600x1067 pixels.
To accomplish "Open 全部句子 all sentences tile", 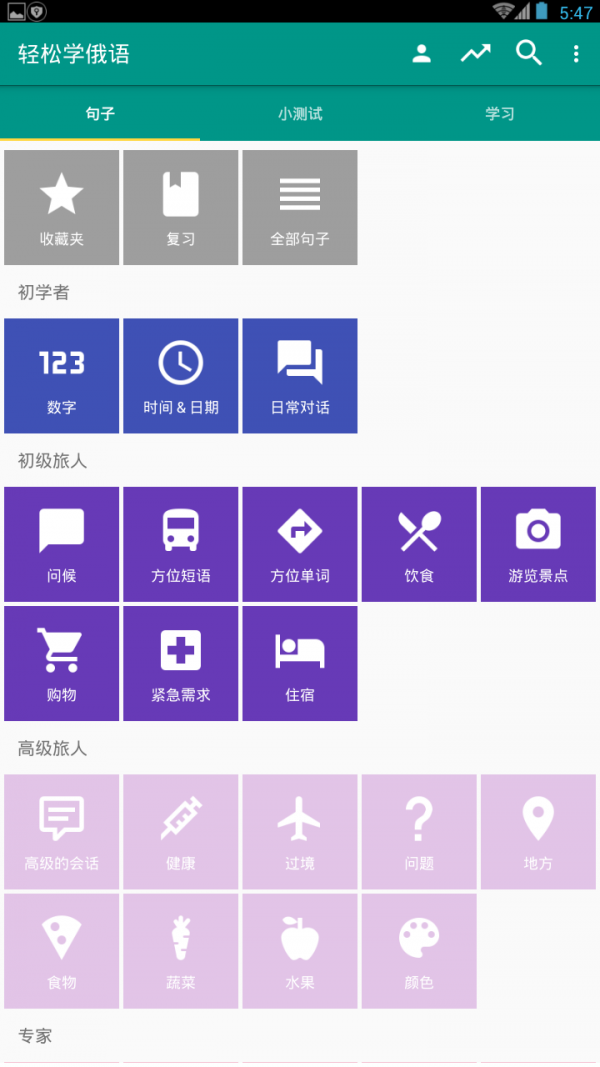I will 299,207.
